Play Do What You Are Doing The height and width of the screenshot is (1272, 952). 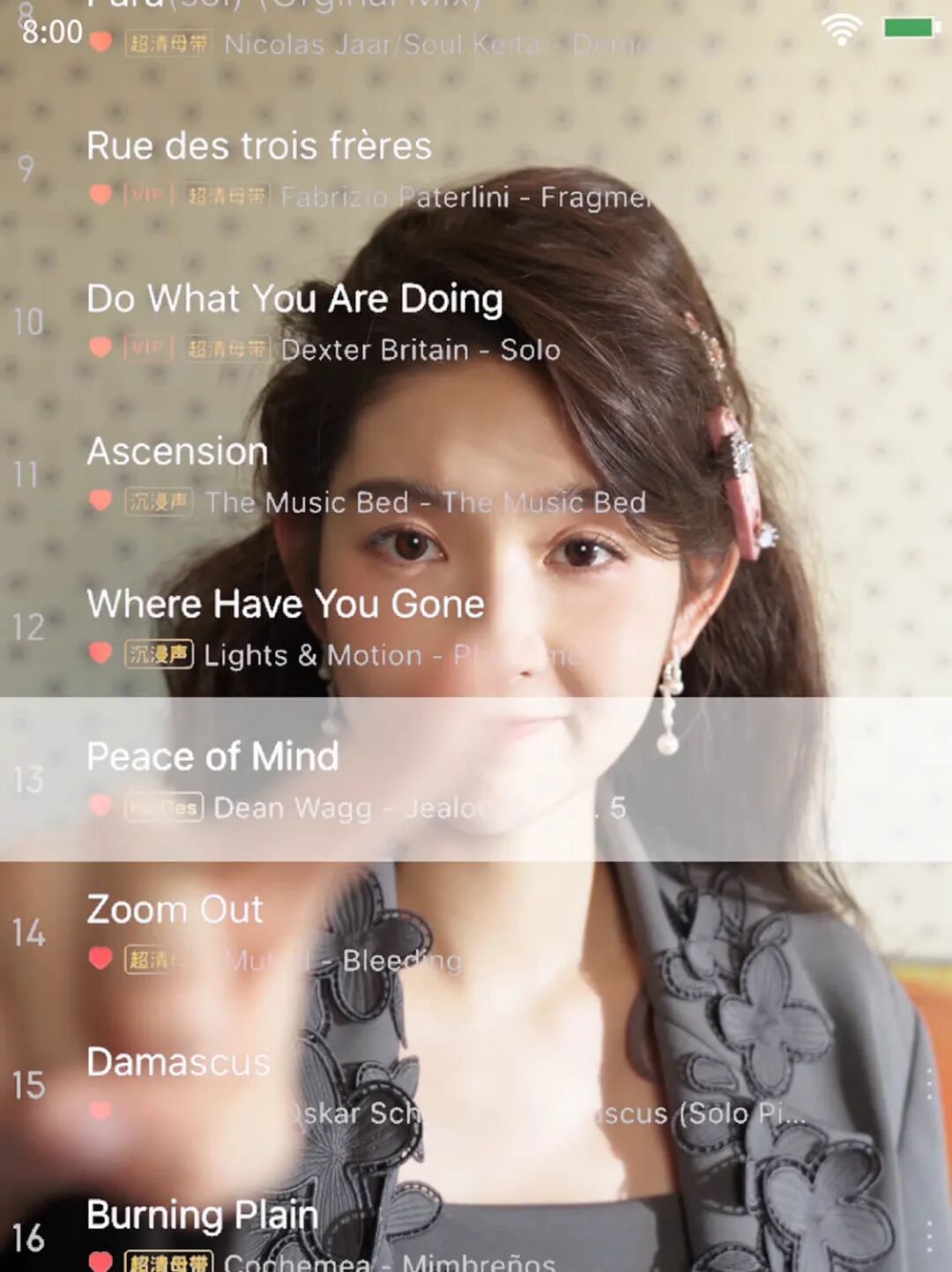tap(476, 322)
